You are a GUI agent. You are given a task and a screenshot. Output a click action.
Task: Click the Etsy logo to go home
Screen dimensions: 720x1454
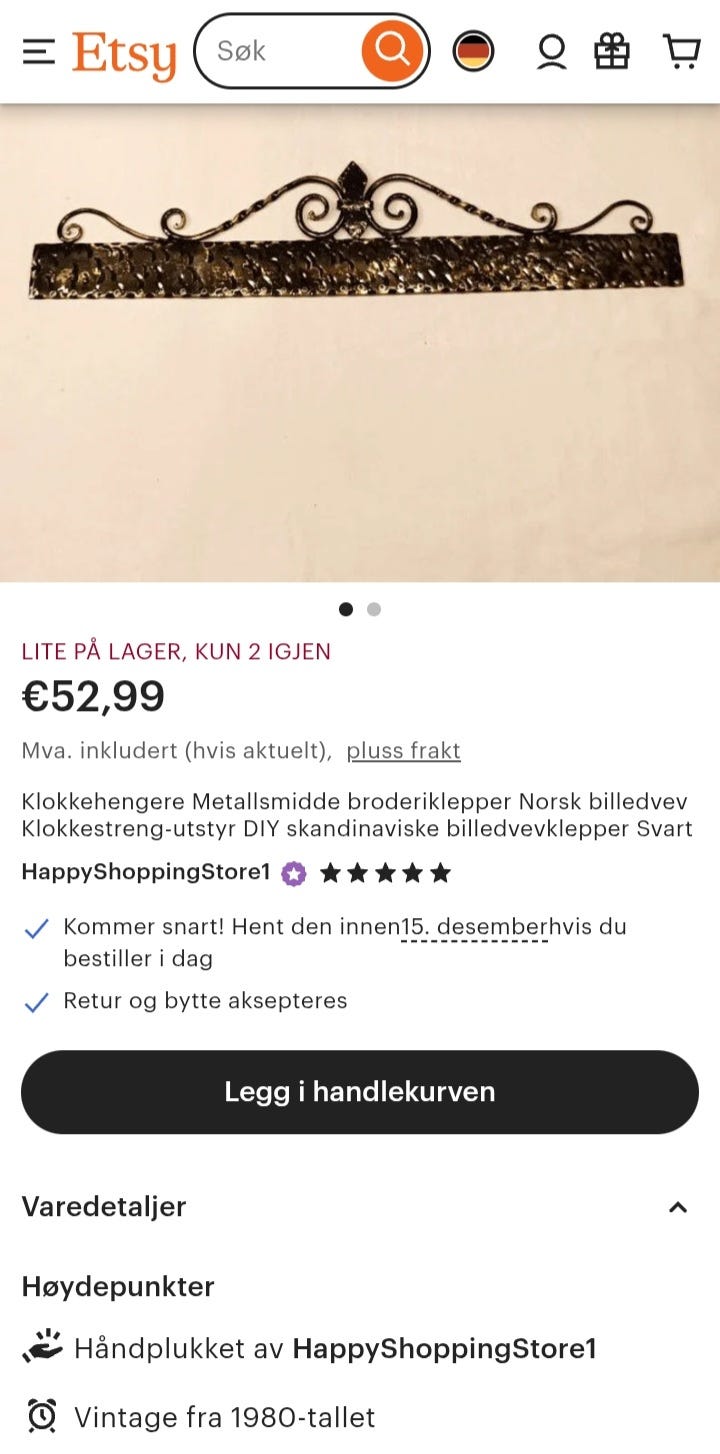120,50
